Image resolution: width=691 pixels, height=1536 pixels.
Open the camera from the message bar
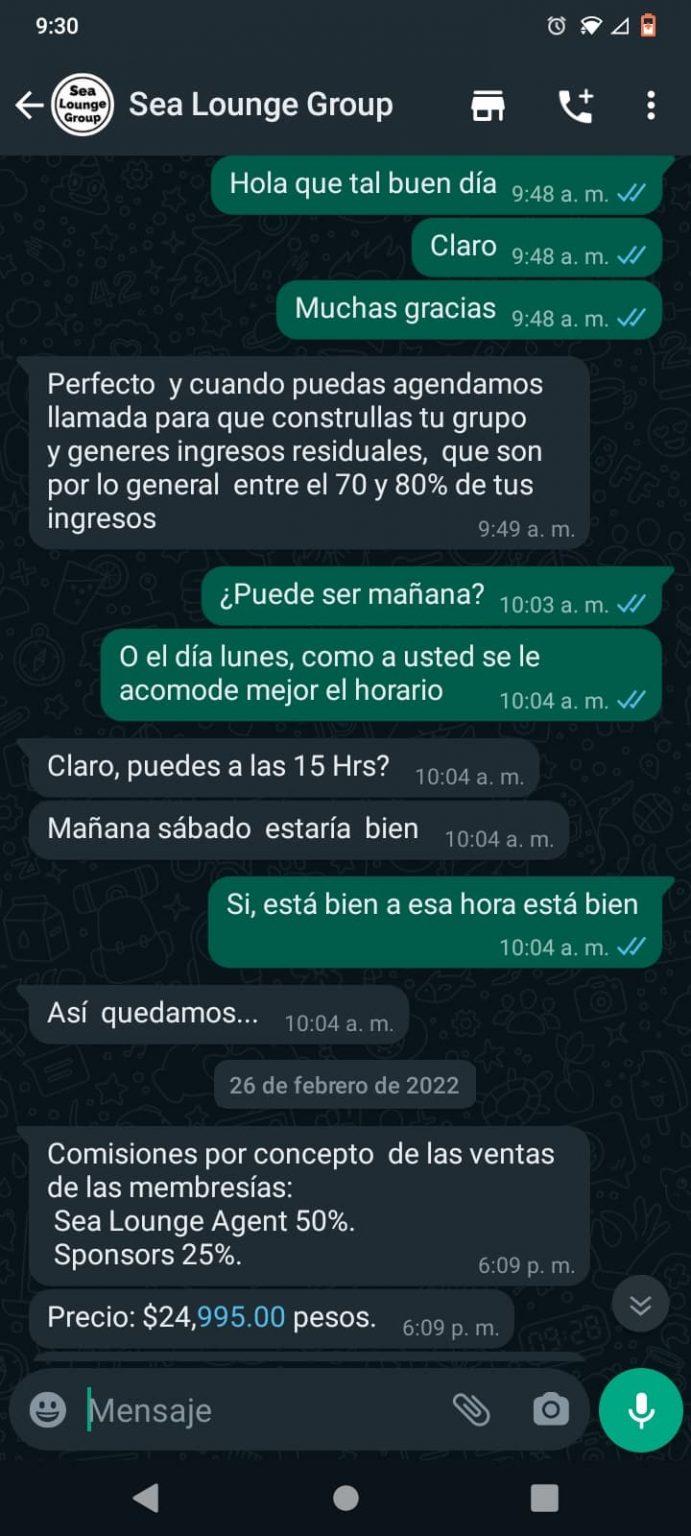[549, 1410]
